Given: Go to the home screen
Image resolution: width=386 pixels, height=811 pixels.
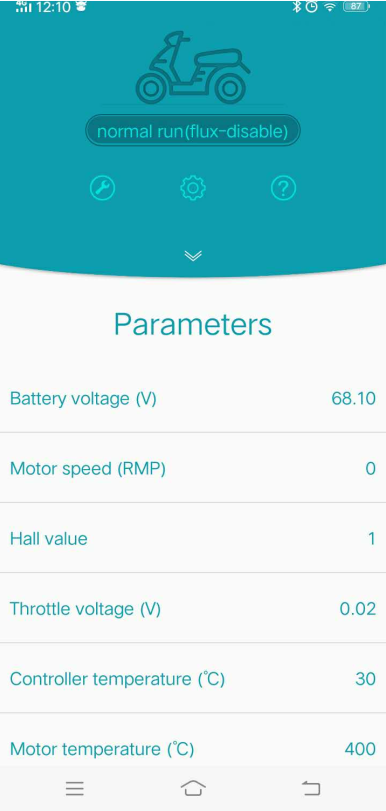Looking at the screenshot, I should pos(193,788).
